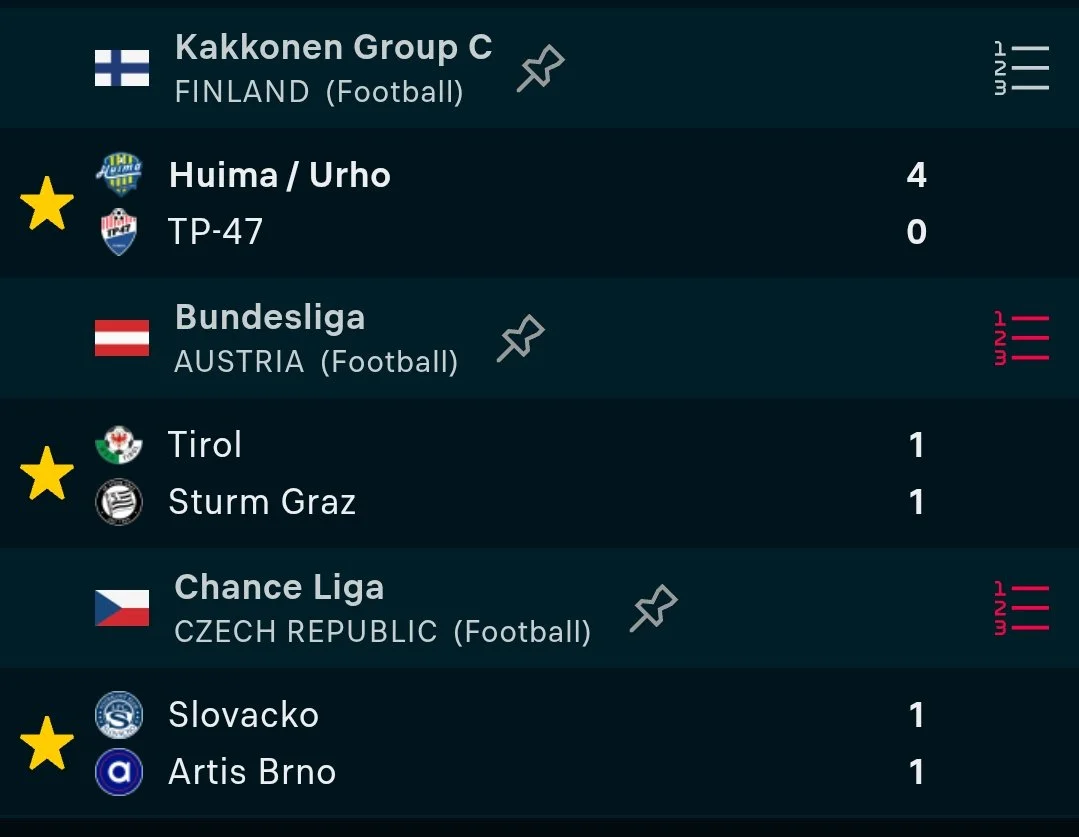Open Kakkonen Group C standings table

[x=1021, y=68]
